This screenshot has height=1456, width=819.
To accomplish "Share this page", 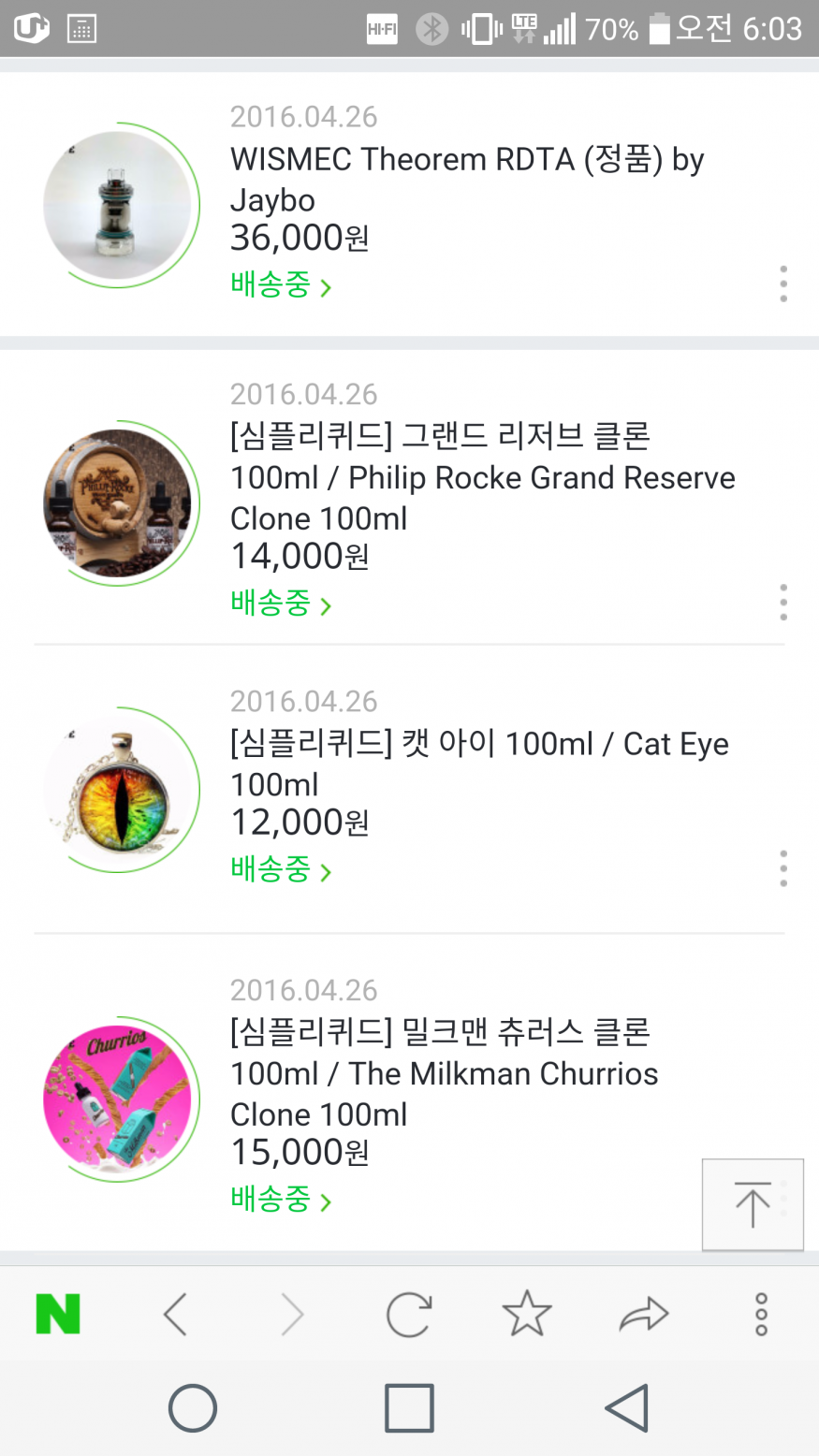I will (x=644, y=1315).
